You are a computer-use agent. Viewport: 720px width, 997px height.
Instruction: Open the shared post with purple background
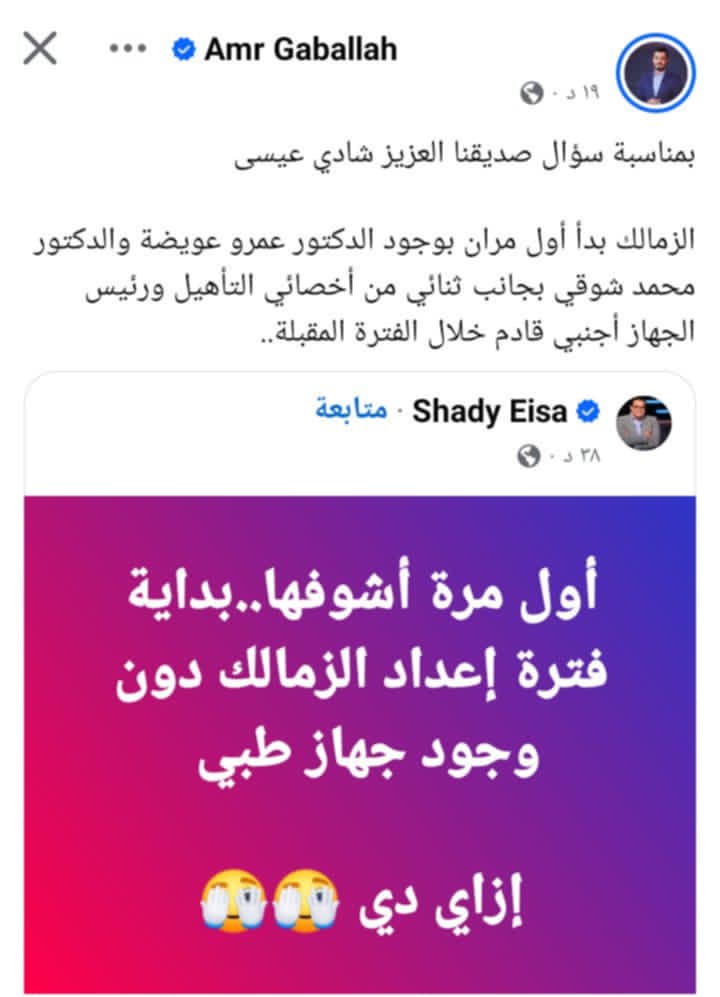[x=360, y=740]
